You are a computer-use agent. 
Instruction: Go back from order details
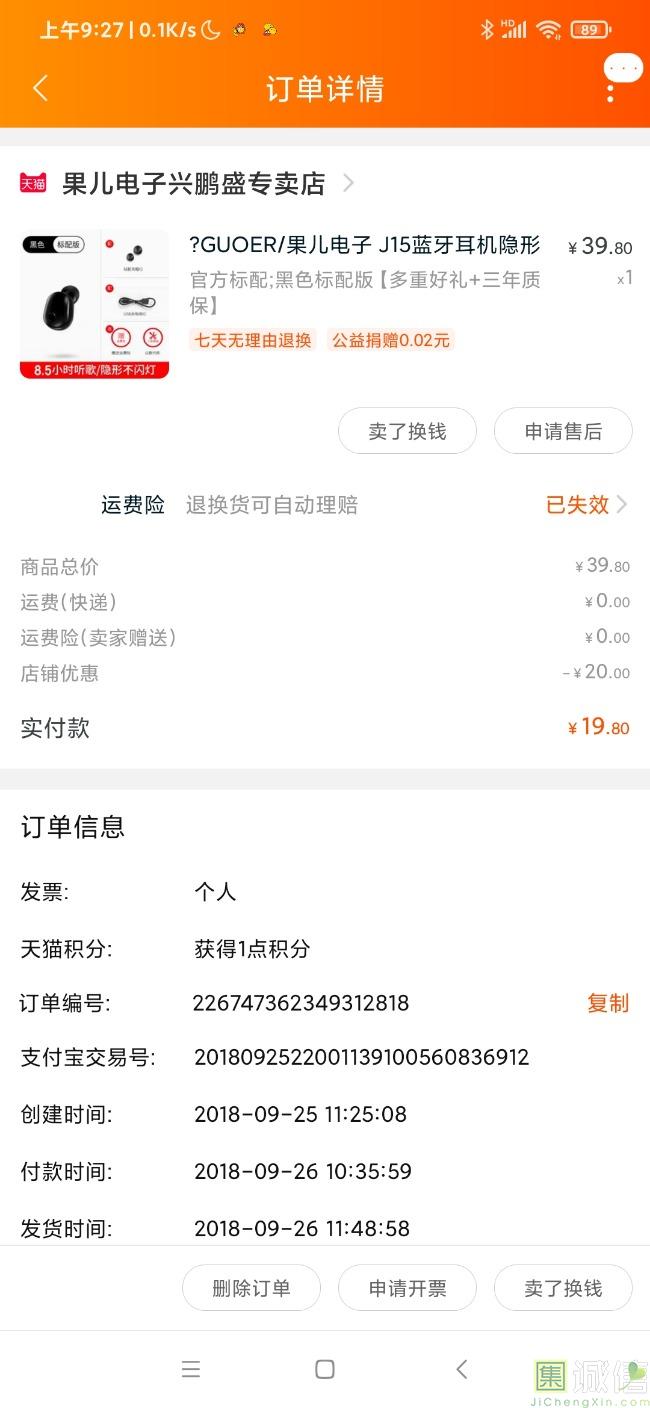coord(40,88)
